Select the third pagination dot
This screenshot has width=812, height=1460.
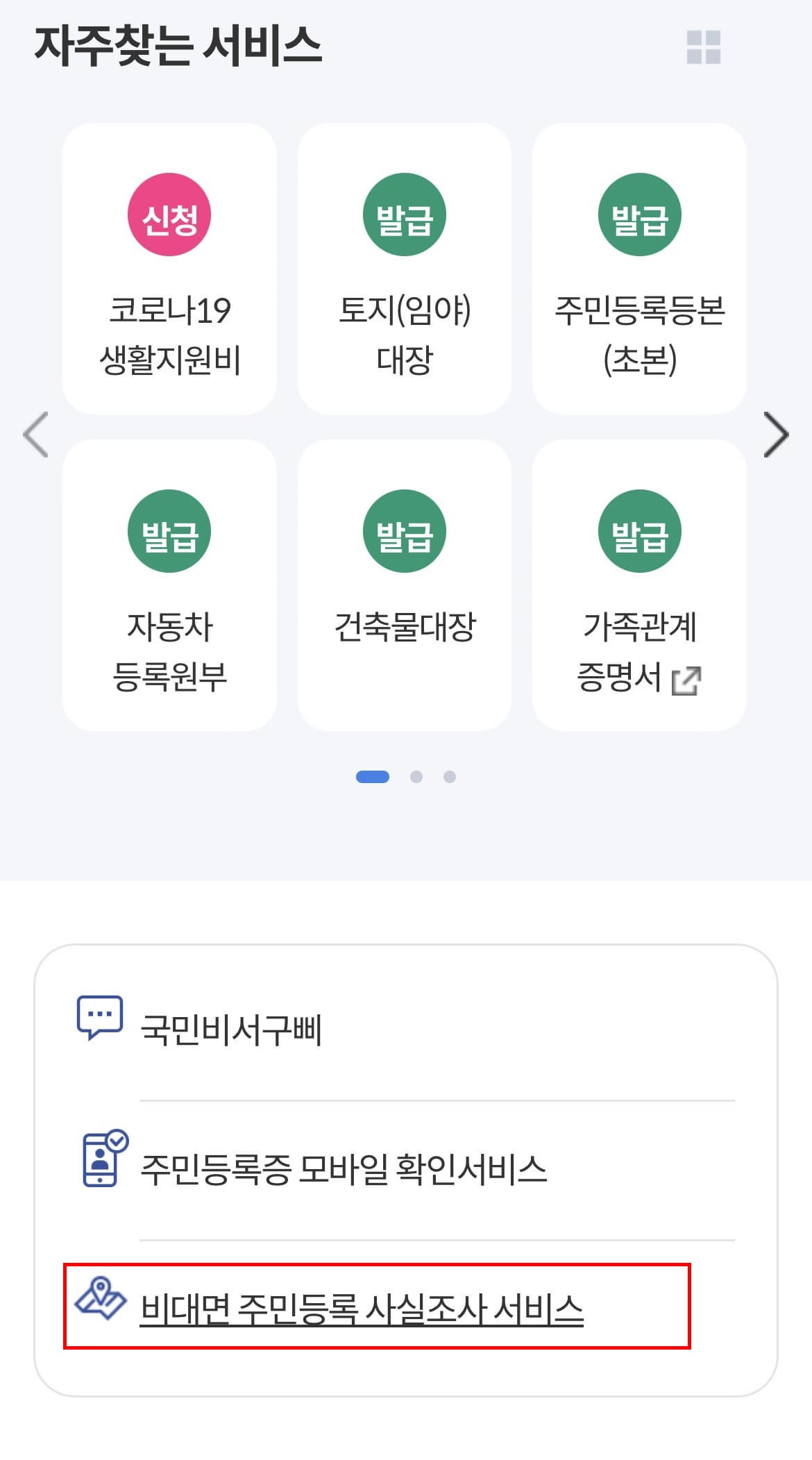(x=451, y=778)
